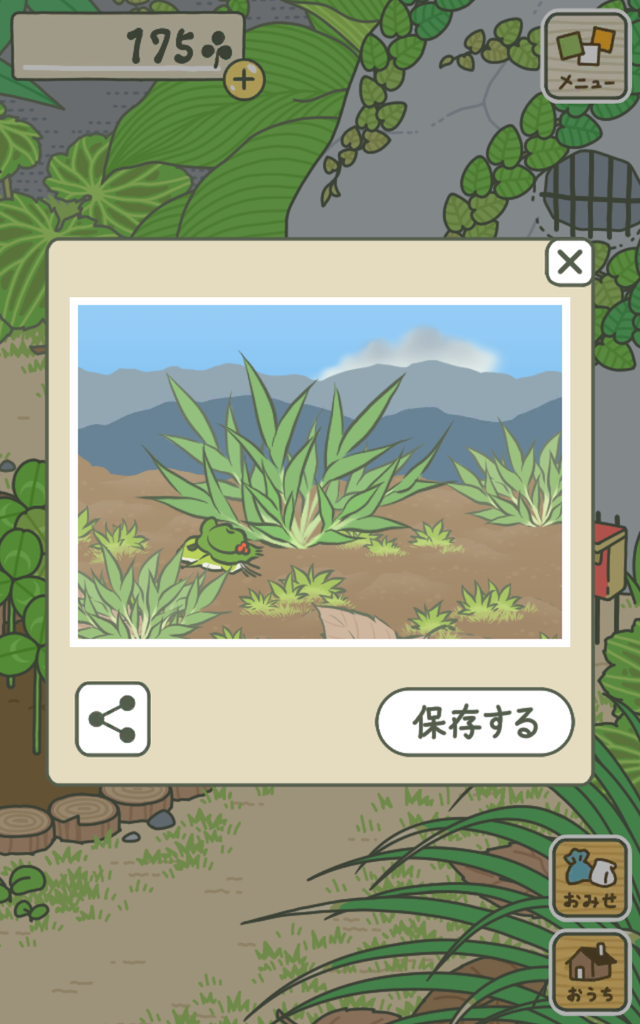The image size is (640, 1024).
Task: Go to おうち house
Action: [590, 972]
